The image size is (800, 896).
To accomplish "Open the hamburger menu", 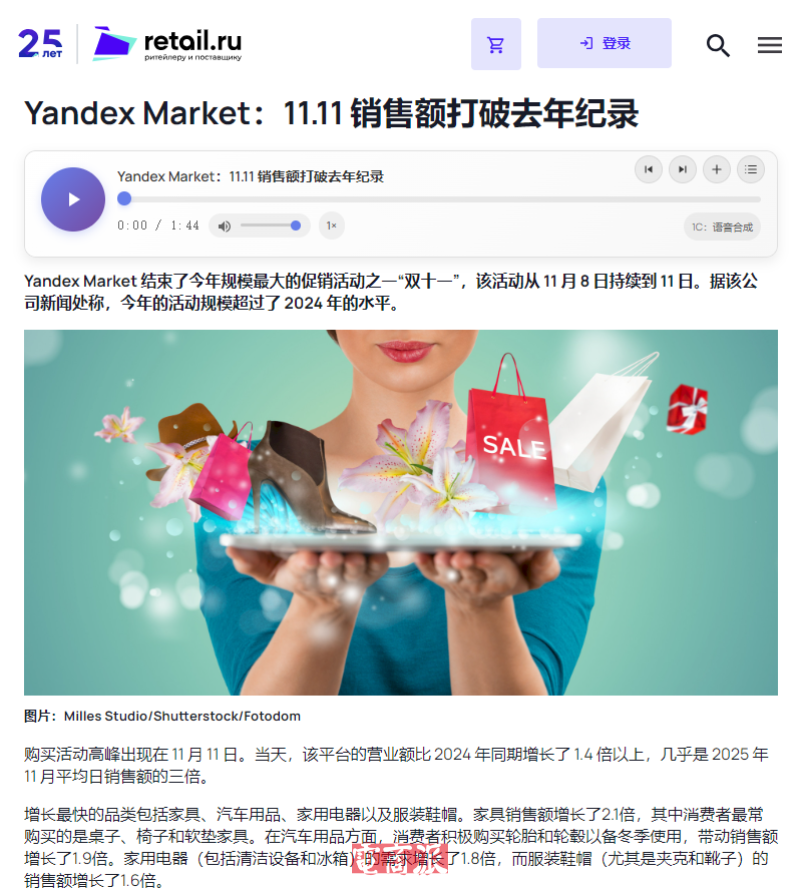I will [x=769, y=45].
